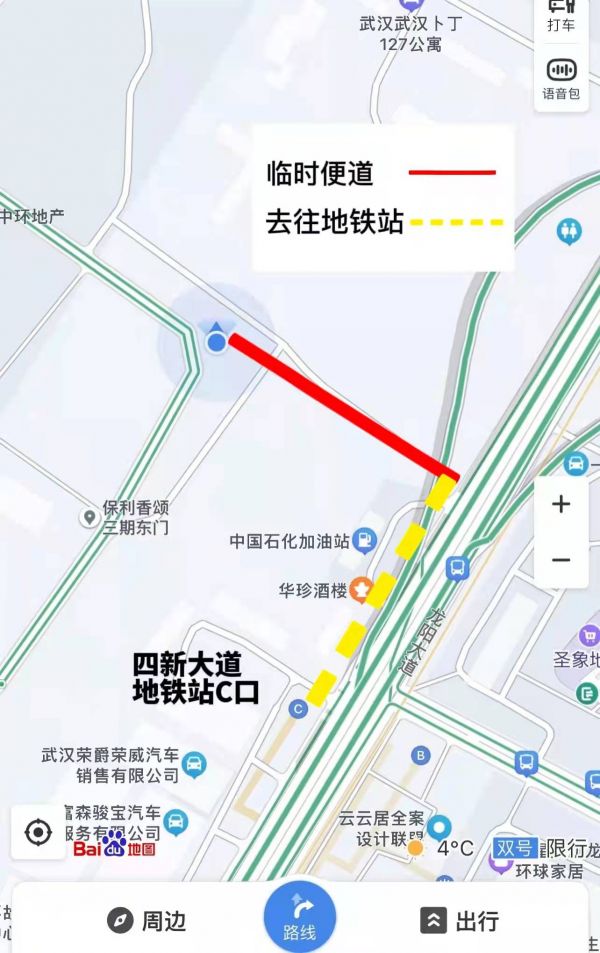Select the 中国石化加油站 gas station marker
This screenshot has height=953, width=600.
click(366, 541)
